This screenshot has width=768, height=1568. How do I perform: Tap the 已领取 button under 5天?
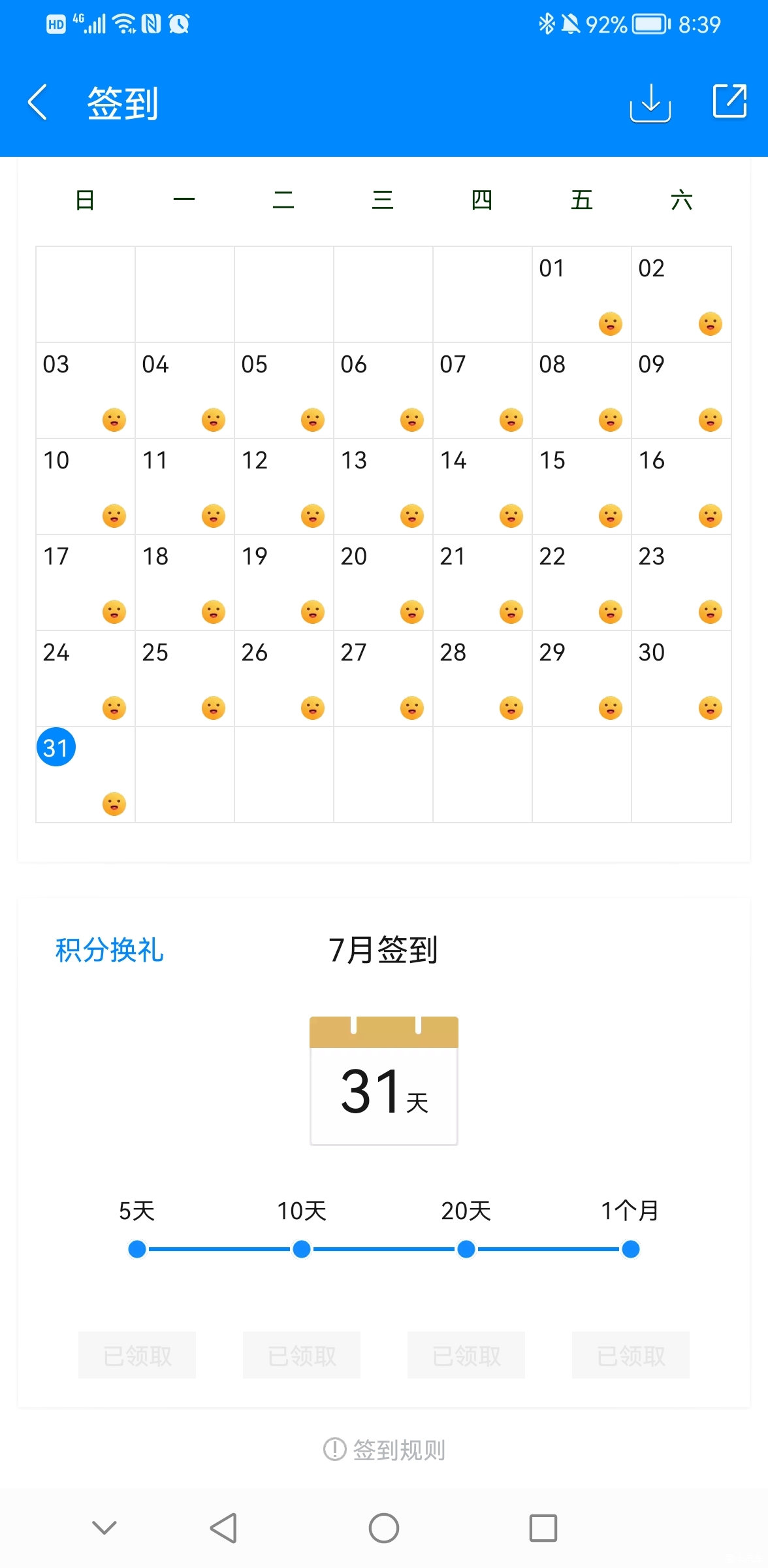pos(137,1356)
